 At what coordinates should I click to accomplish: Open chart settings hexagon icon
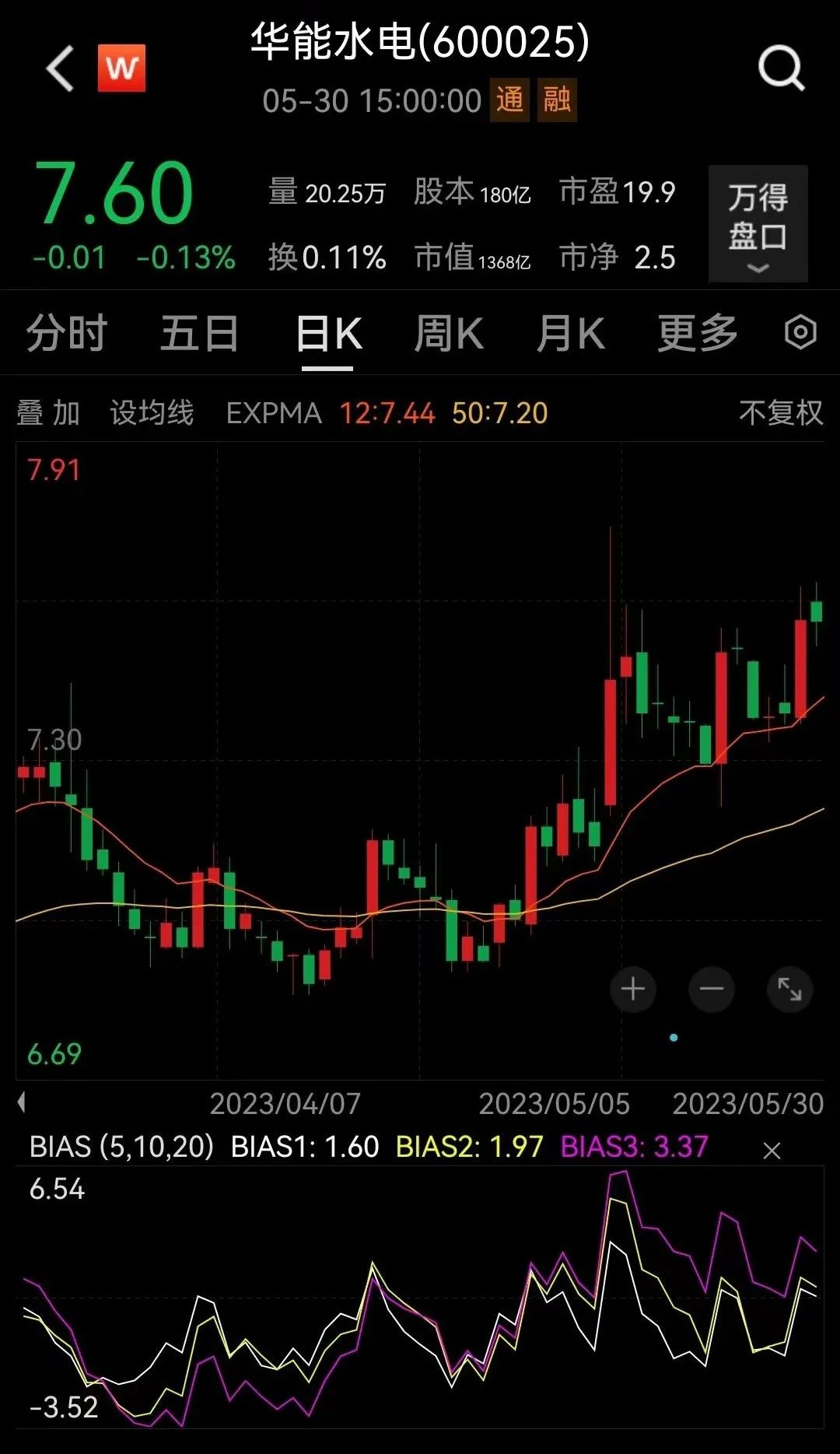click(800, 333)
